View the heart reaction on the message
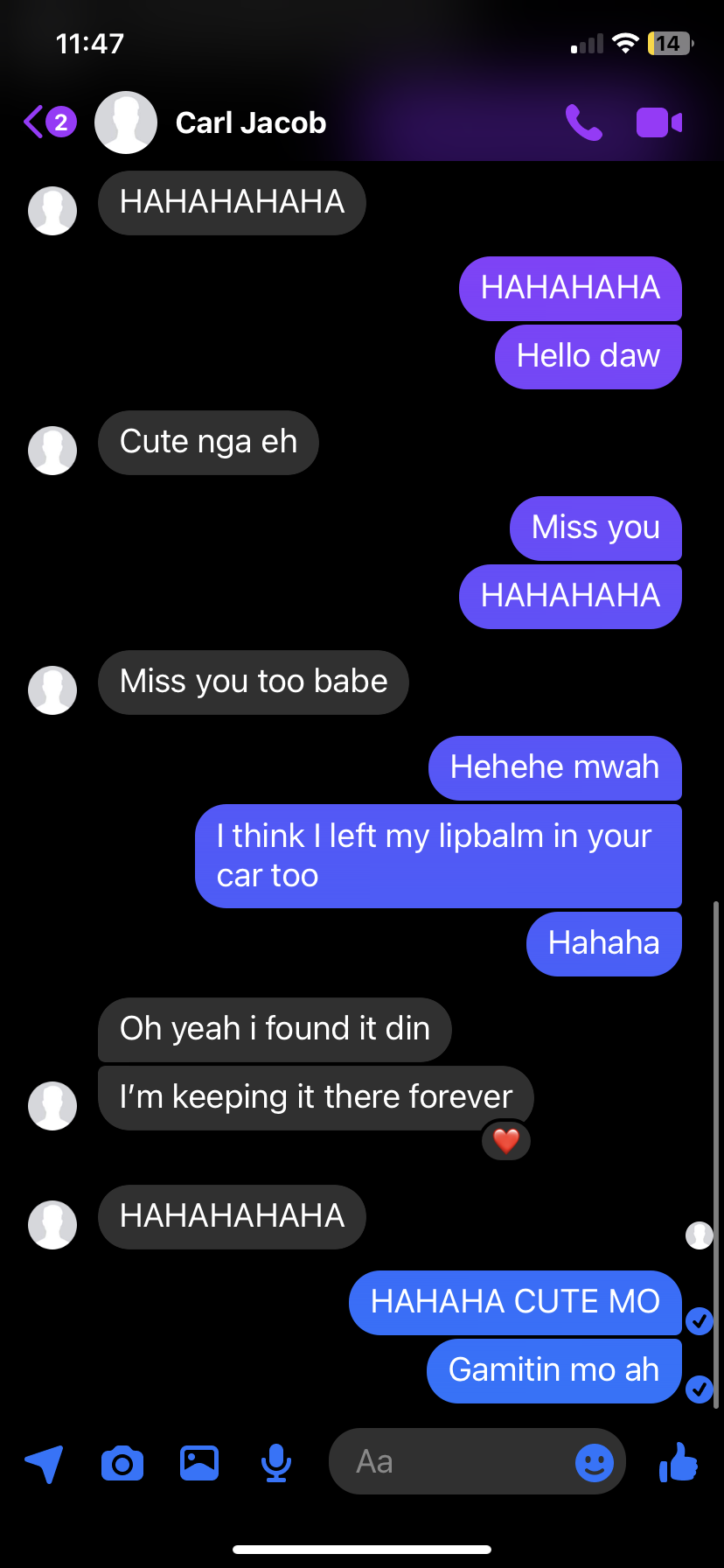724x1568 pixels. coord(506,1141)
